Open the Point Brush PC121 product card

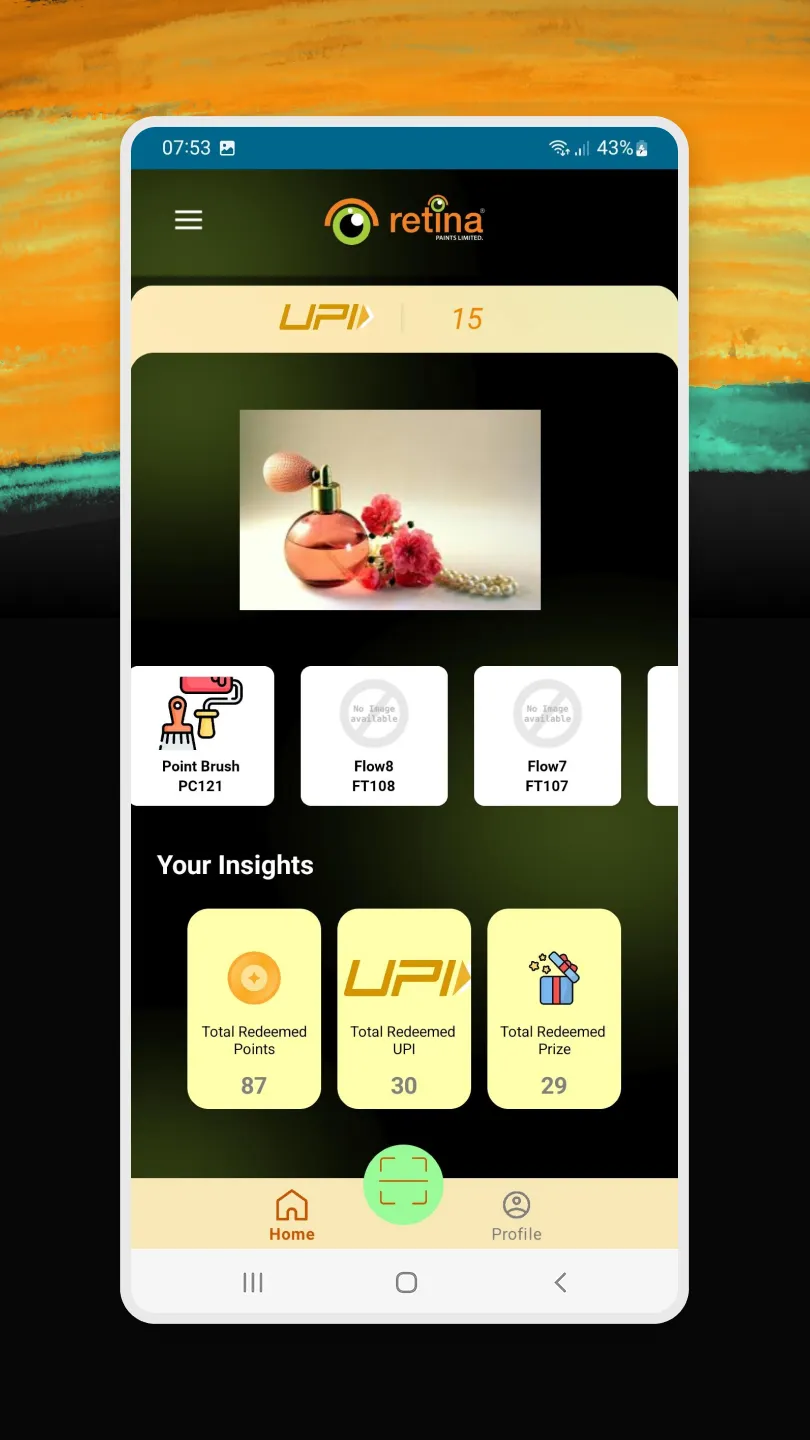click(x=201, y=735)
